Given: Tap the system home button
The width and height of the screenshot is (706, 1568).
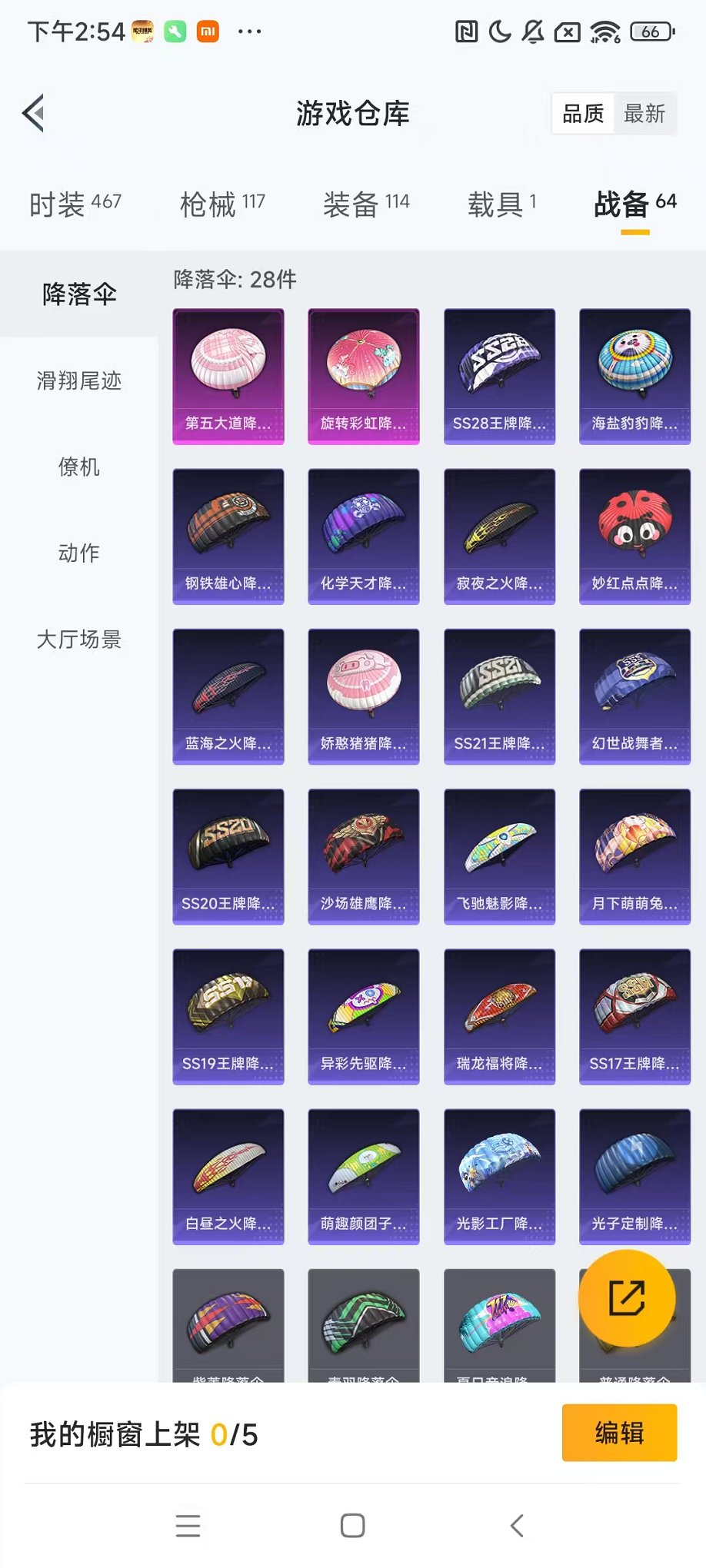Looking at the screenshot, I should 352,1526.
